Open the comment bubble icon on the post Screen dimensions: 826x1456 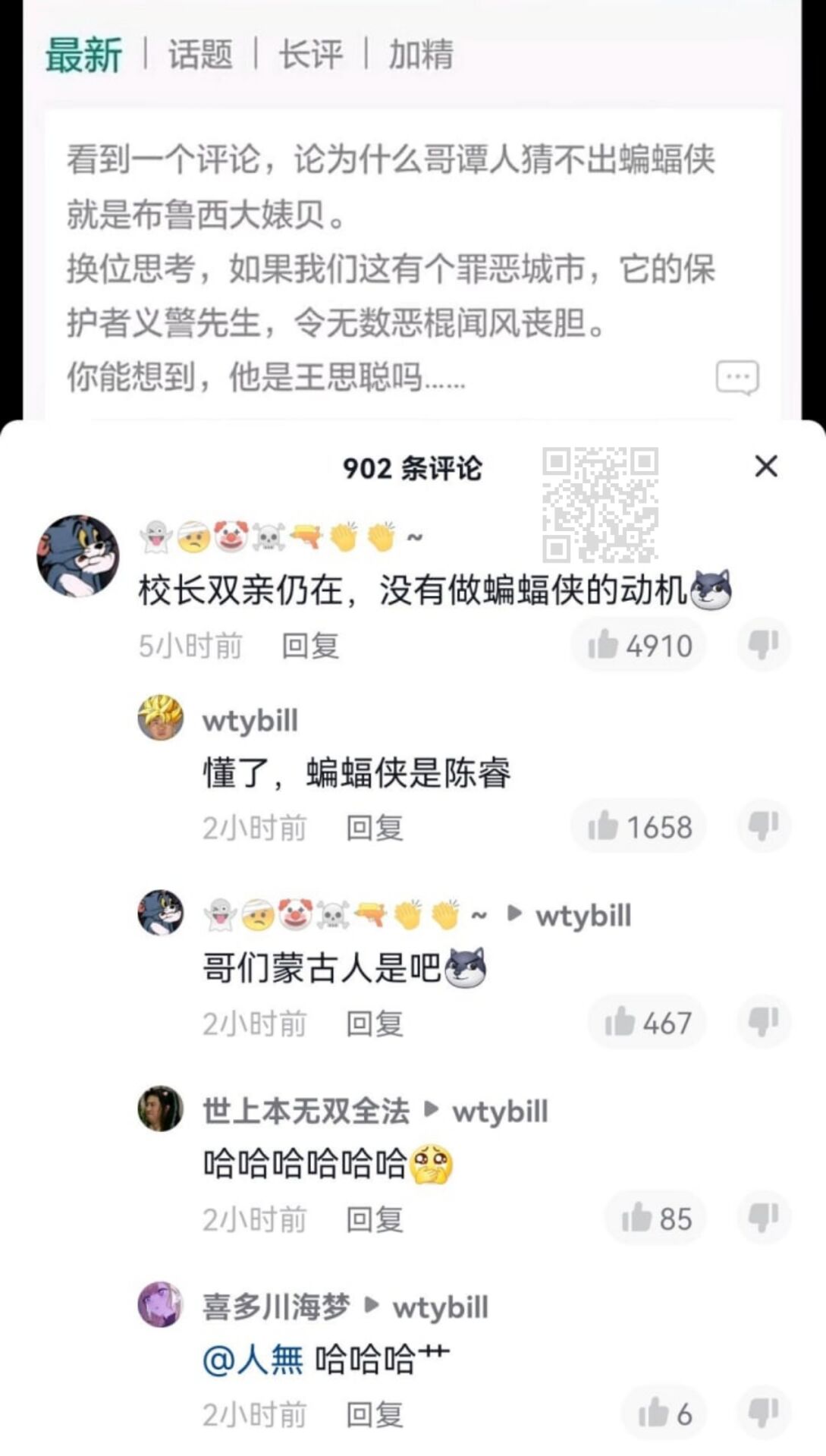pyautogui.click(x=737, y=377)
